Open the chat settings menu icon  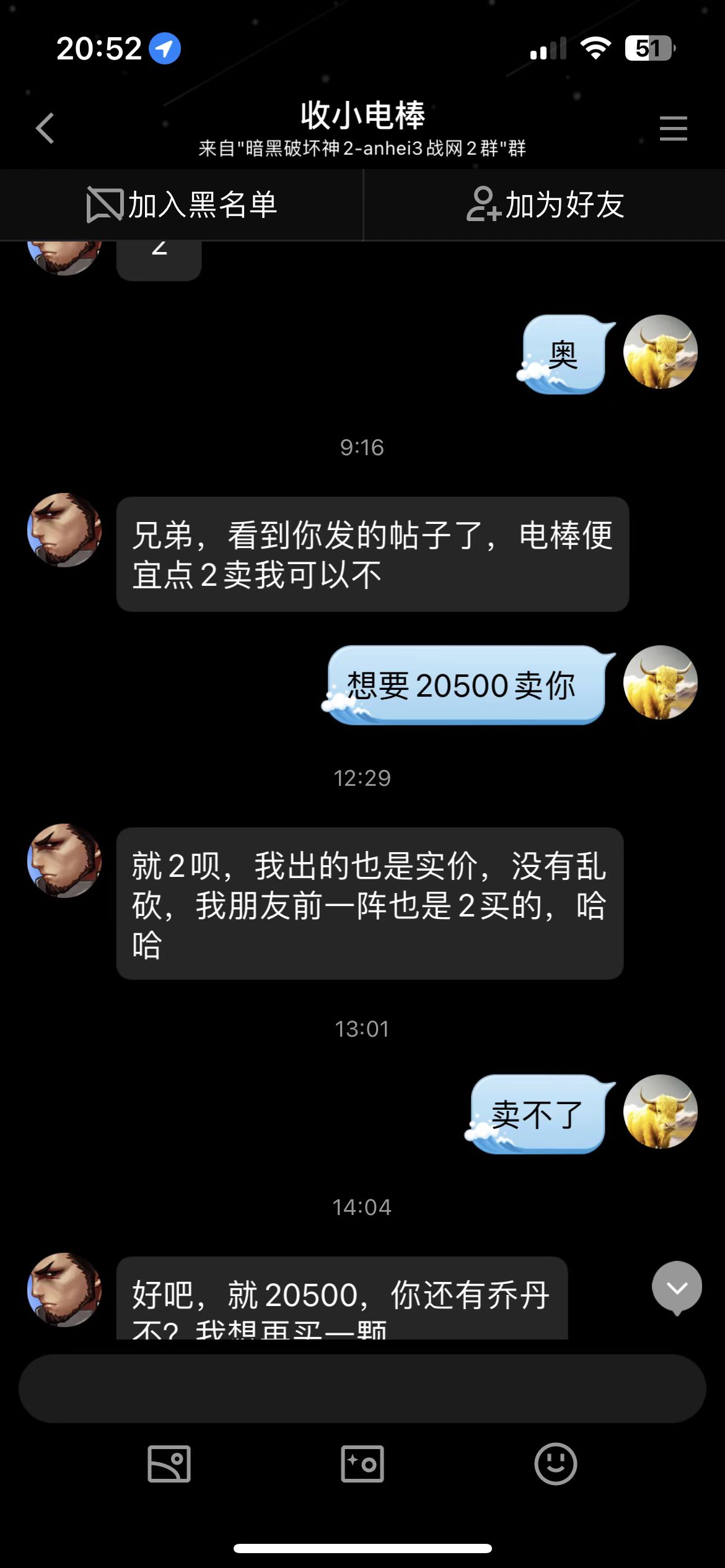[673, 128]
